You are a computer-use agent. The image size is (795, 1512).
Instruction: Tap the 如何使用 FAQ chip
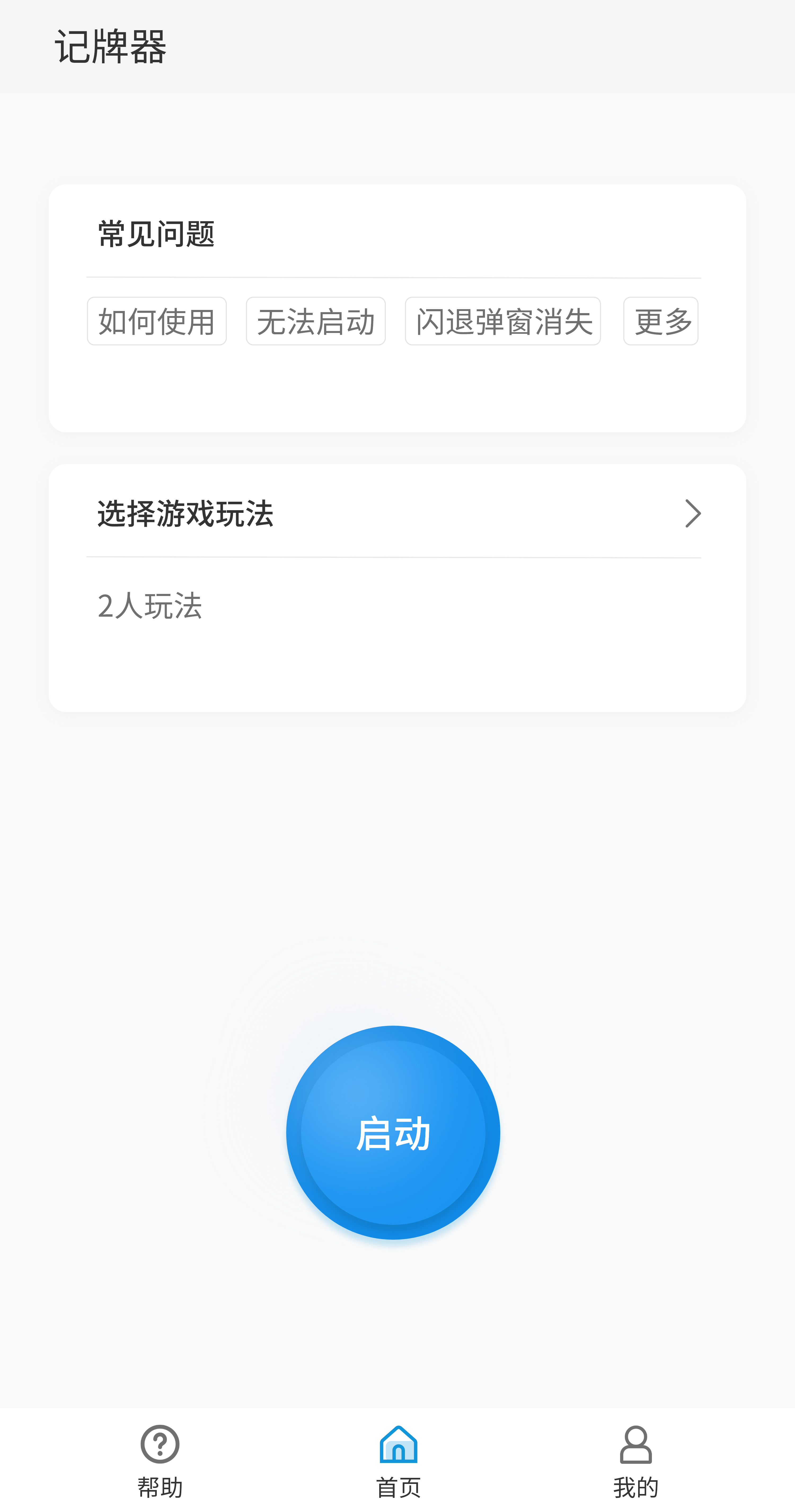(x=157, y=321)
